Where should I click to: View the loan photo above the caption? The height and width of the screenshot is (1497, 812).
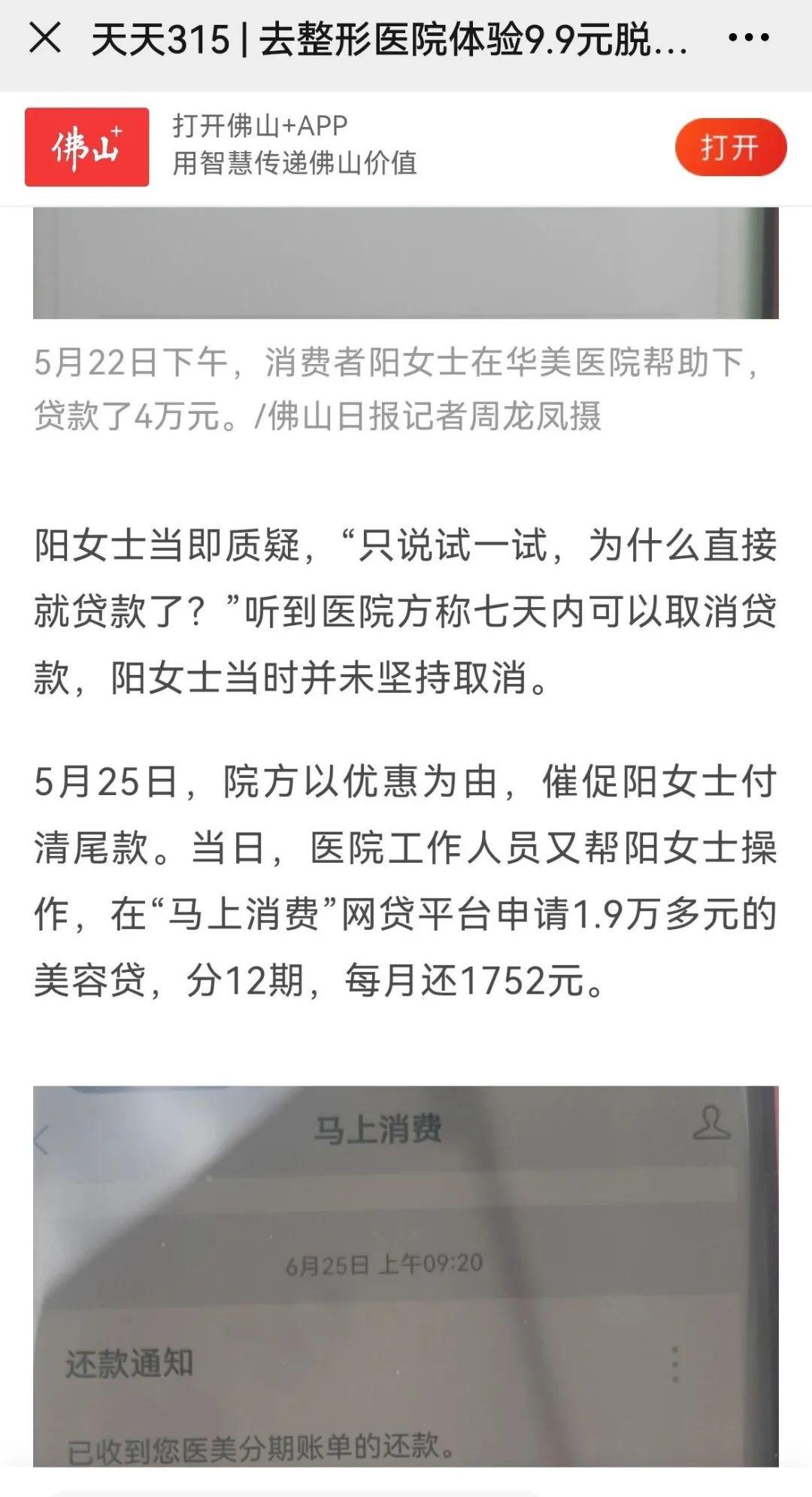coord(405,263)
